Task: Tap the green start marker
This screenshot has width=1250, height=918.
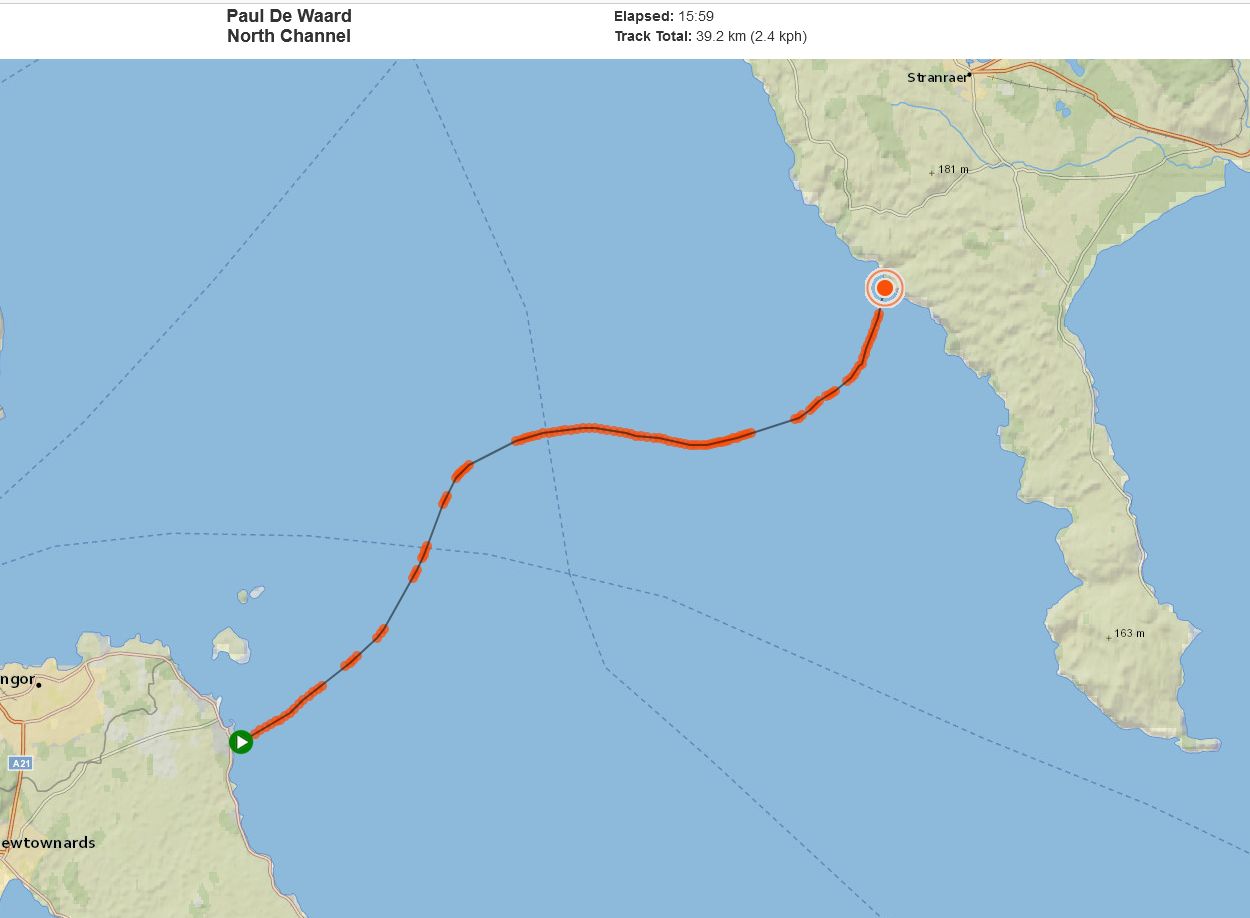Action: (241, 742)
